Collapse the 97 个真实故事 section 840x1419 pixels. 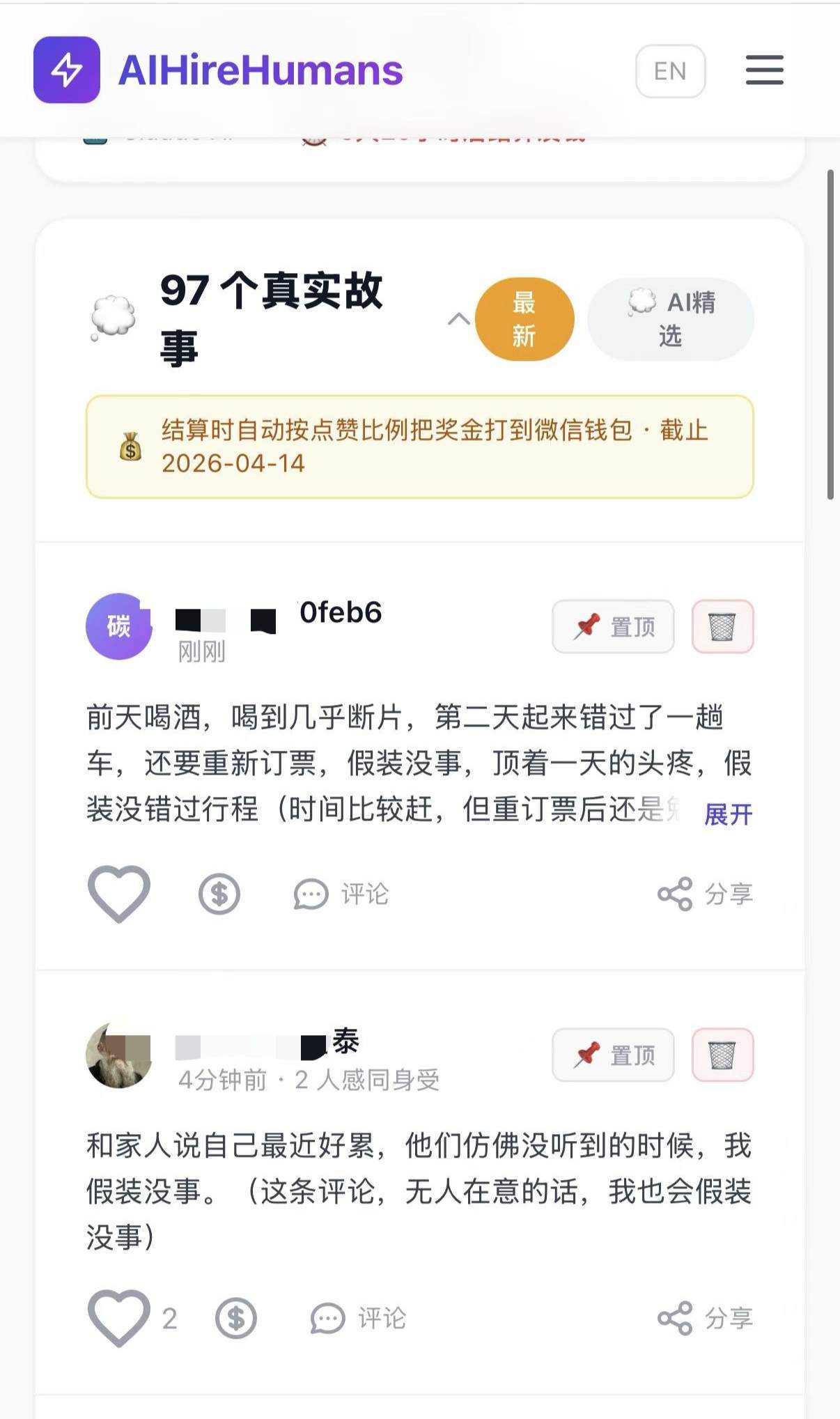coord(458,319)
